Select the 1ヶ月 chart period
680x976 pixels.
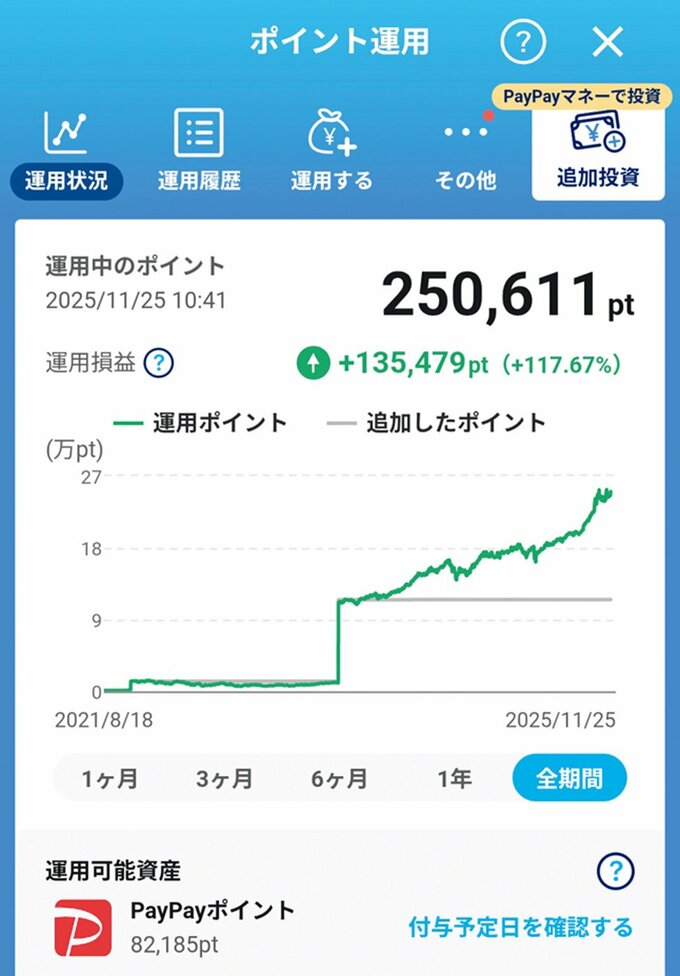[x=110, y=779]
